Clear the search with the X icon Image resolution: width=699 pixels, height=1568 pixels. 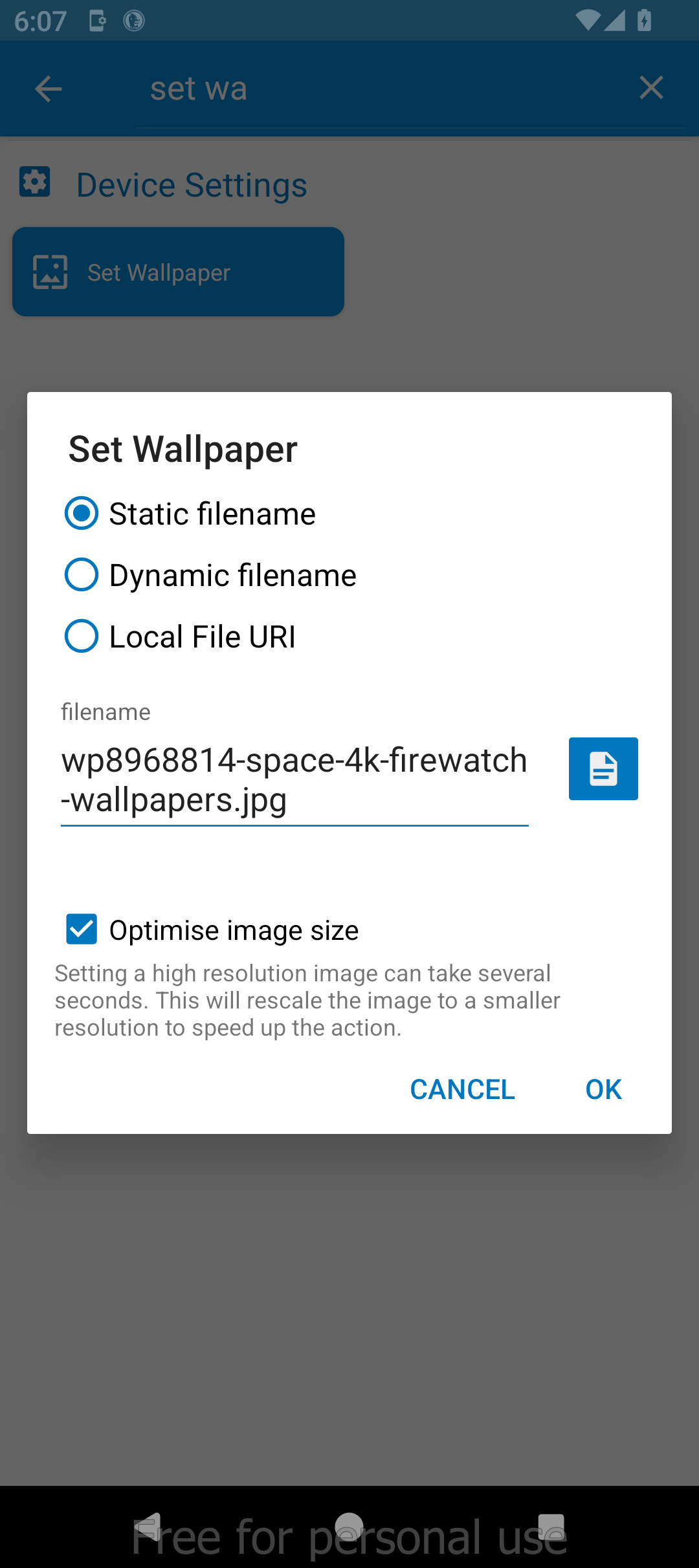pos(651,88)
